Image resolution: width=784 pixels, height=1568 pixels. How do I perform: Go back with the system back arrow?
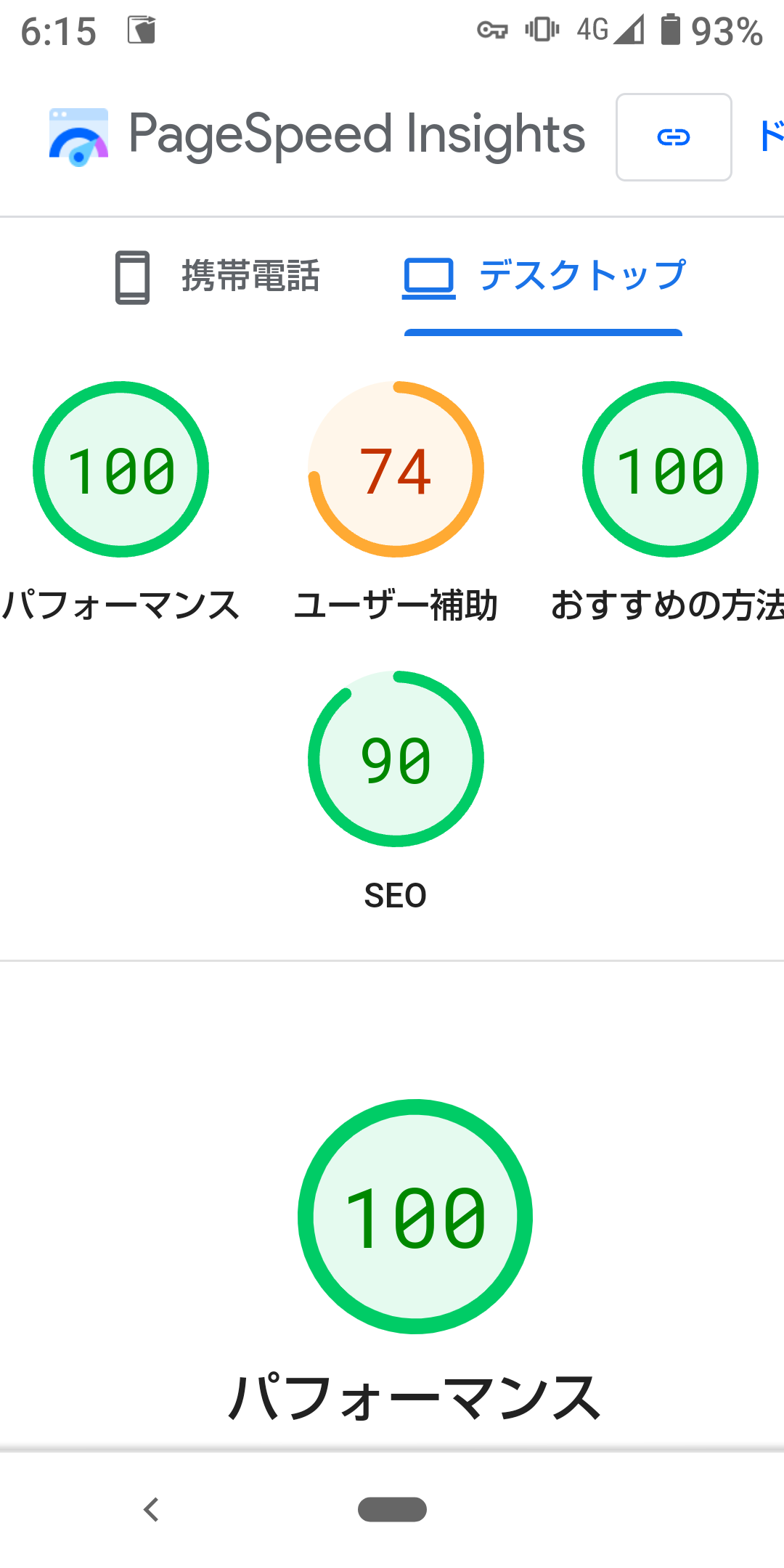click(151, 1509)
